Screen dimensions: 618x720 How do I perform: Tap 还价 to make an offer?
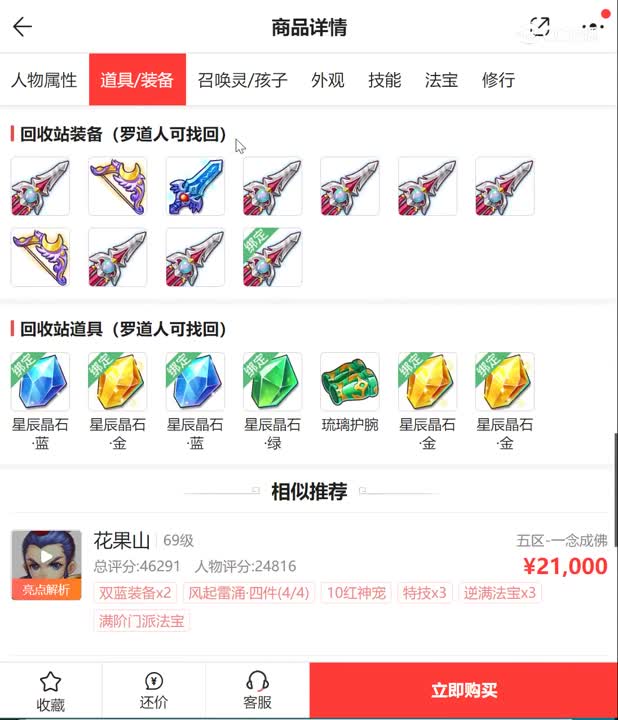154,691
